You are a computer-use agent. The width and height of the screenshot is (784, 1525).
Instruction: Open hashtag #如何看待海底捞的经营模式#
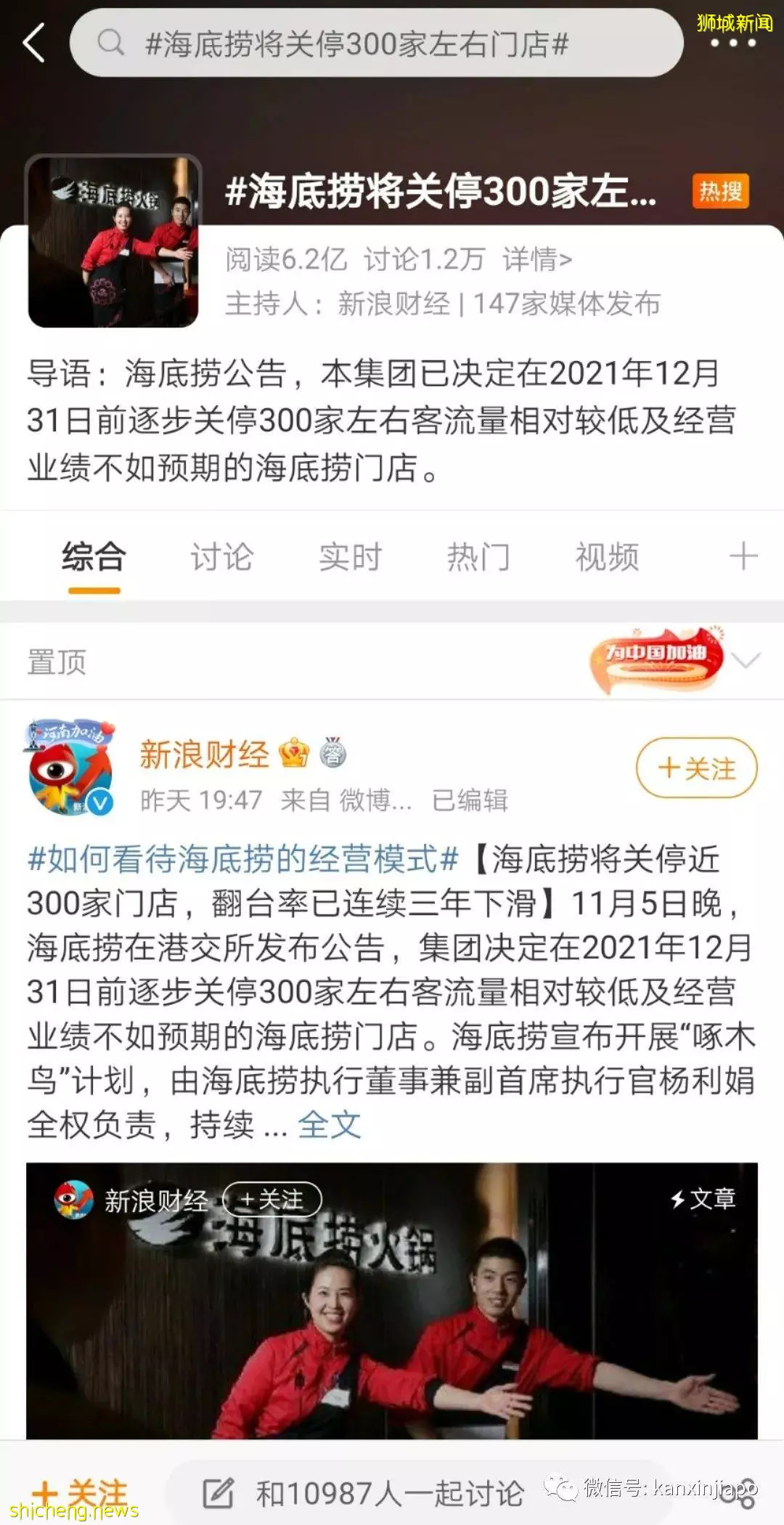click(243, 859)
